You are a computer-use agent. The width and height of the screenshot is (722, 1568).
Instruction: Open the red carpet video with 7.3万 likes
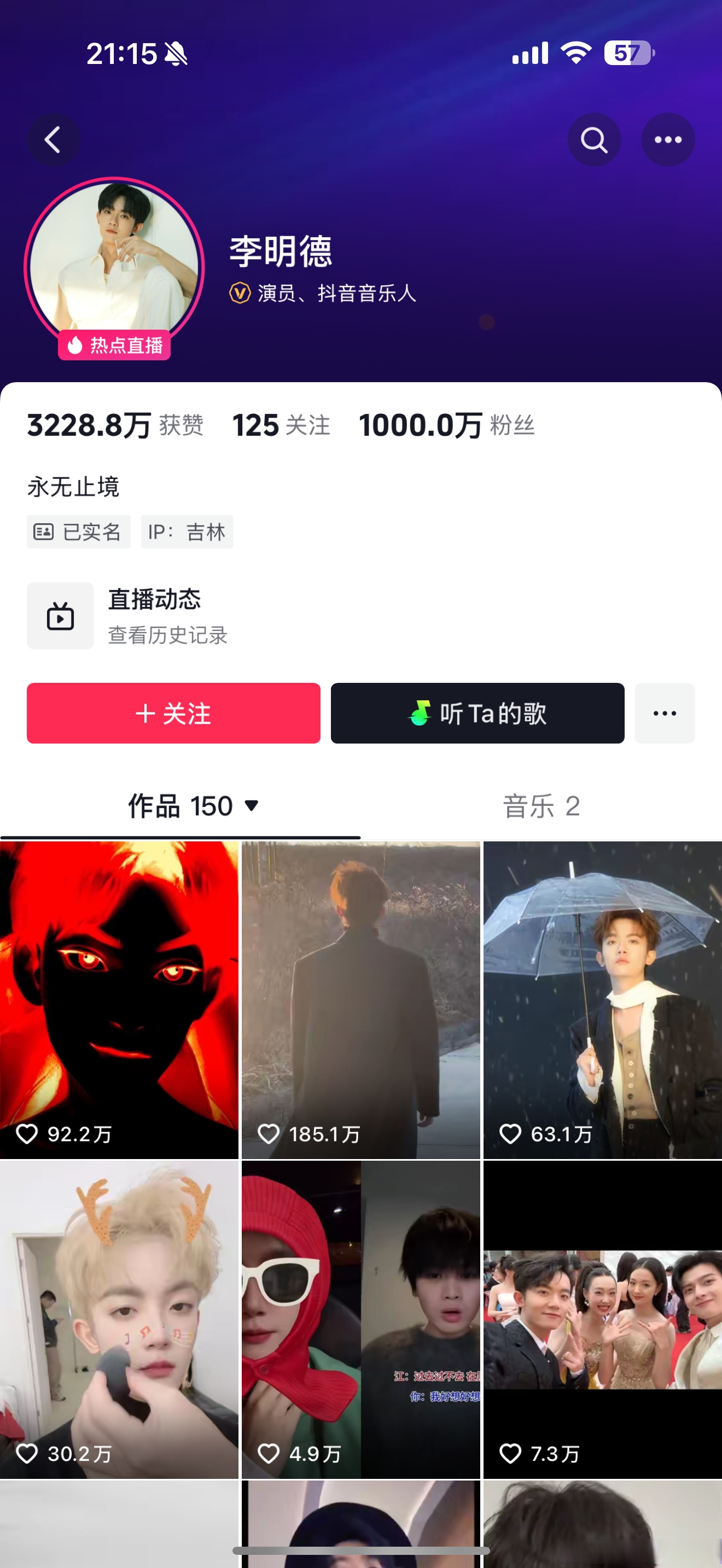[602, 1318]
